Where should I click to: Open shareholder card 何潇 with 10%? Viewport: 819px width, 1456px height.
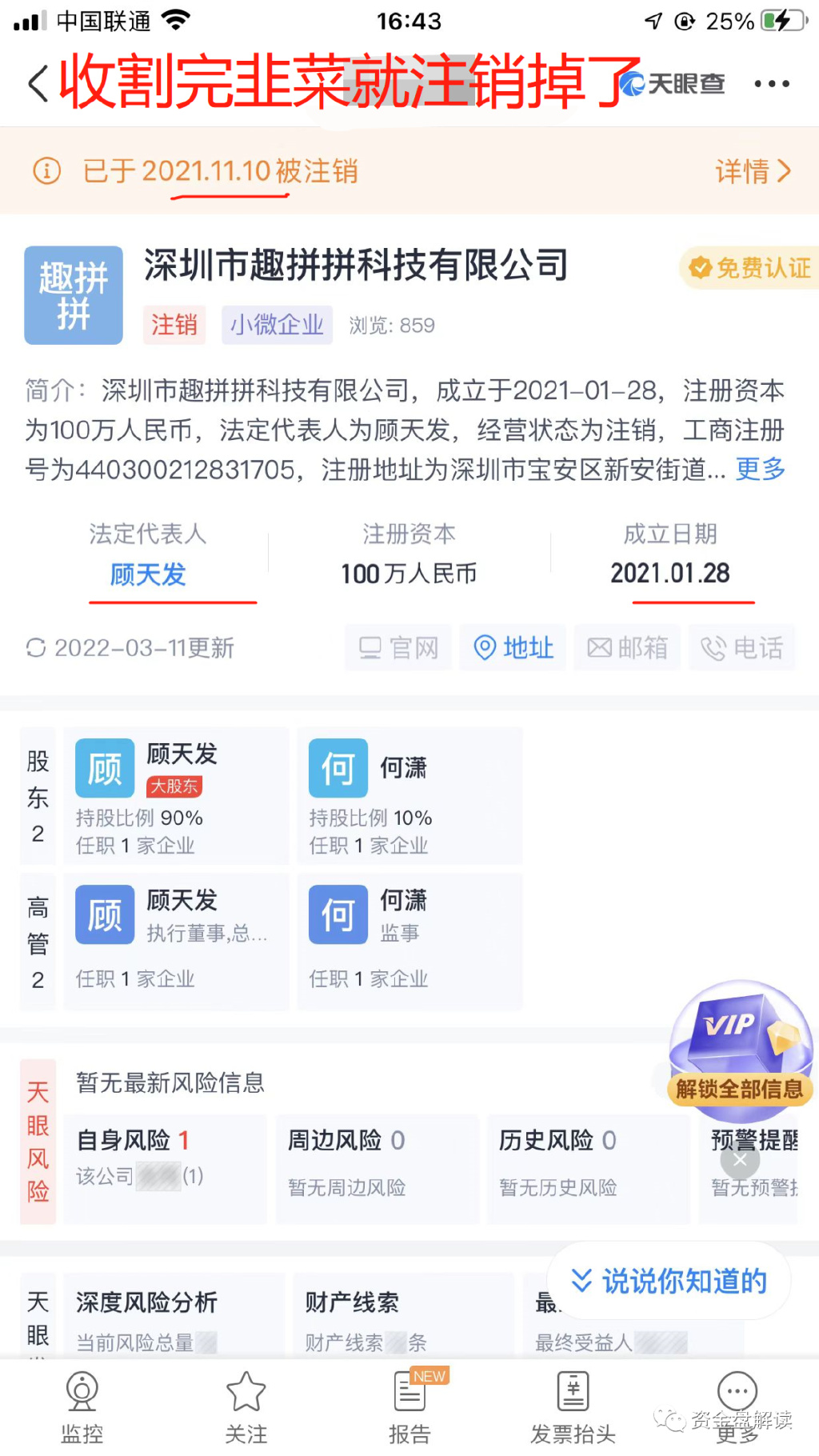[x=409, y=795]
